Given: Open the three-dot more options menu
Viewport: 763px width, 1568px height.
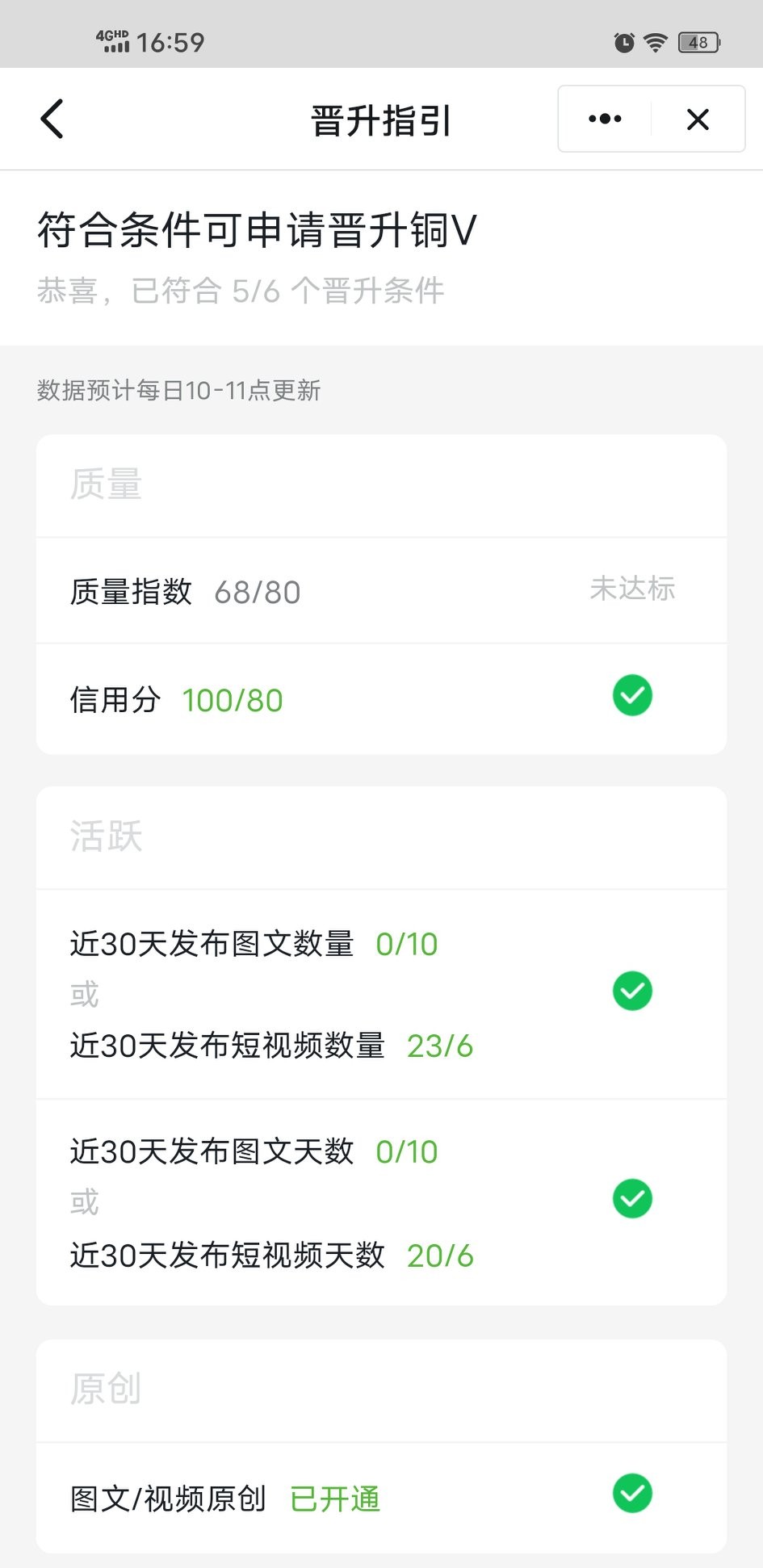Looking at the screenshot, I should pyautogui.click(x=603, y=119).
